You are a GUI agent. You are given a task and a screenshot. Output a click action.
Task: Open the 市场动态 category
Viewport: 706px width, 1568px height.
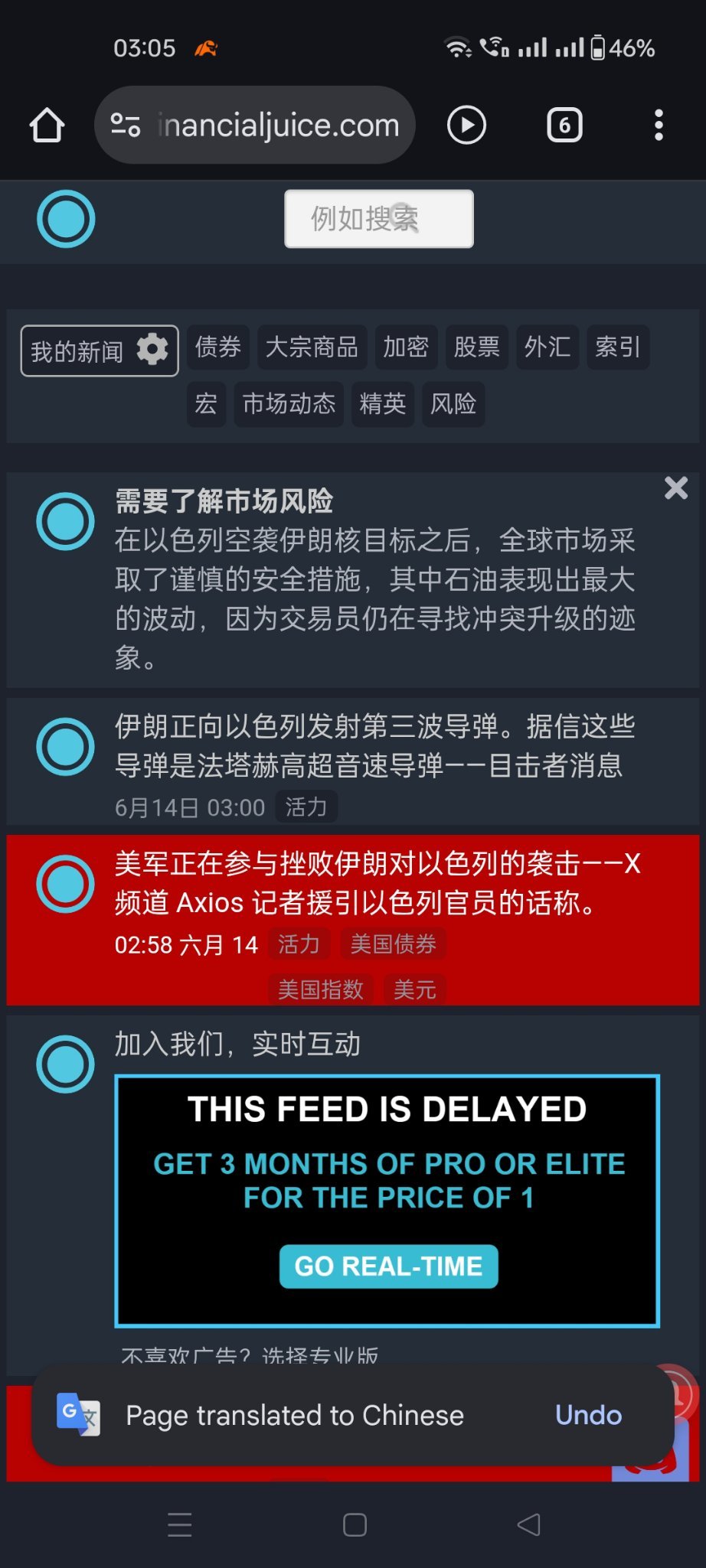[x=289, y=404]
